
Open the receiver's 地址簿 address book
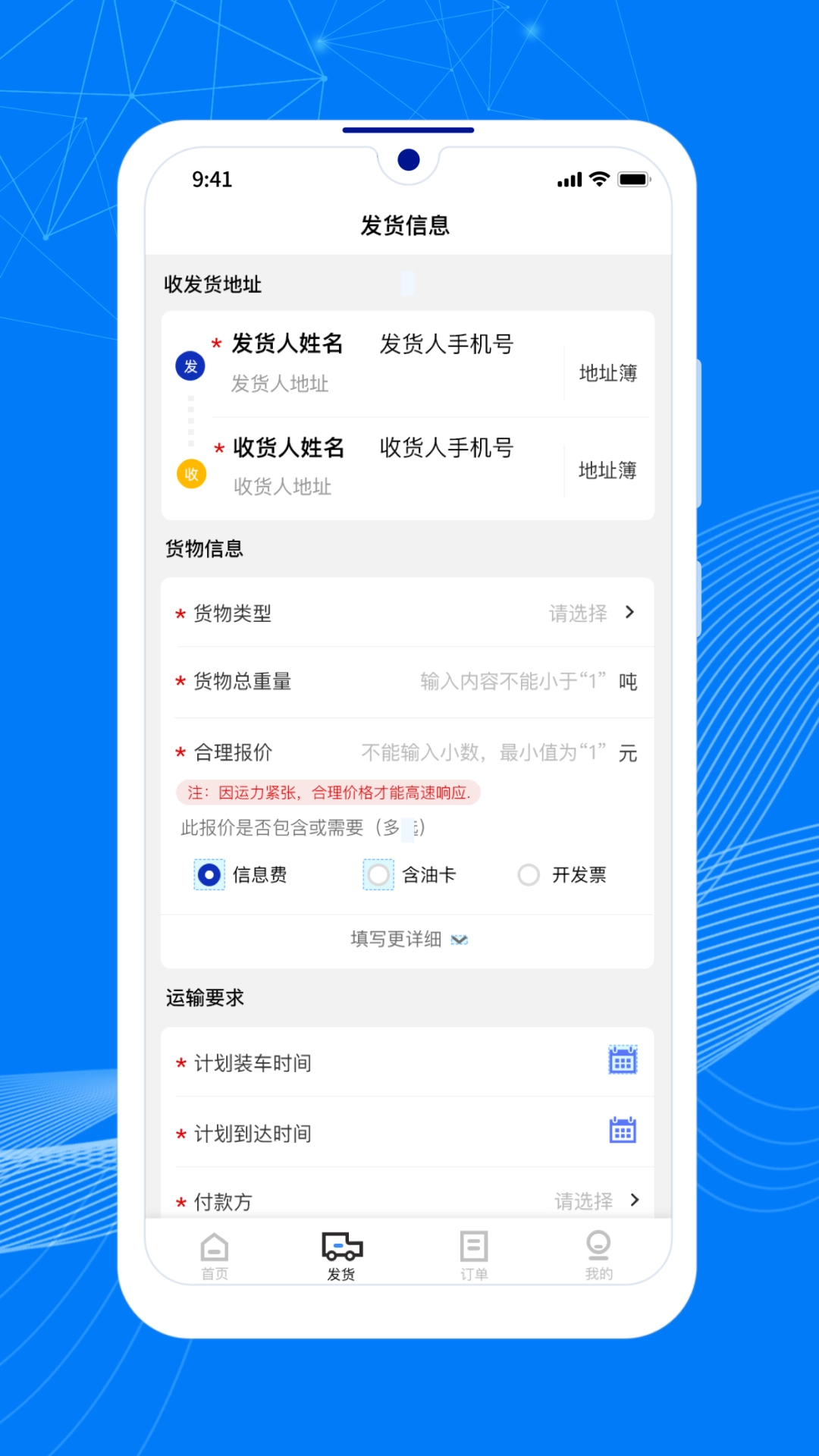(607, 470)
